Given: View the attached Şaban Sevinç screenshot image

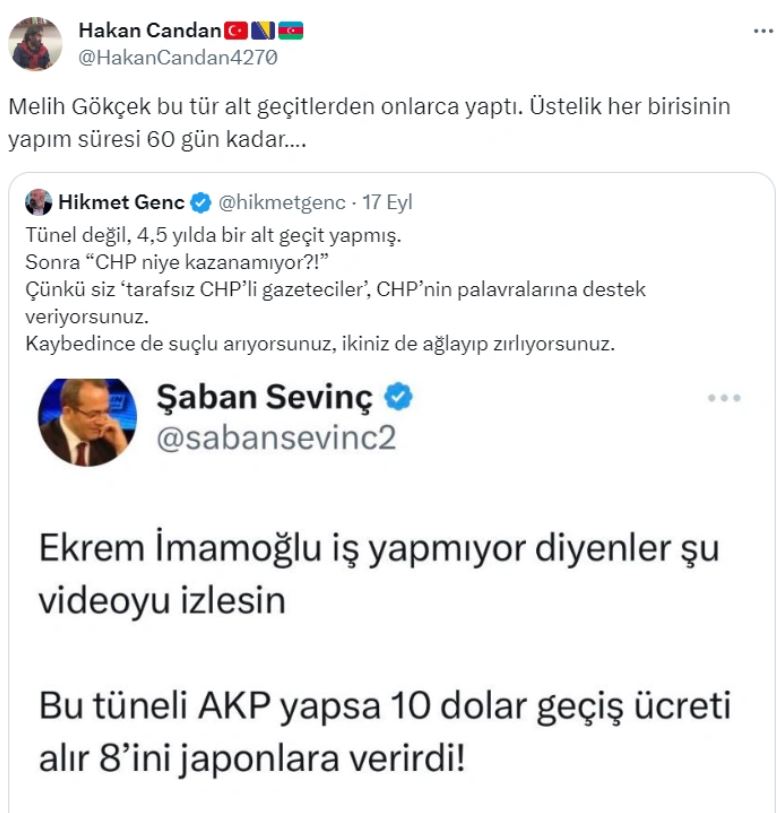Looking at the screenshot, I should click(390, 590).
